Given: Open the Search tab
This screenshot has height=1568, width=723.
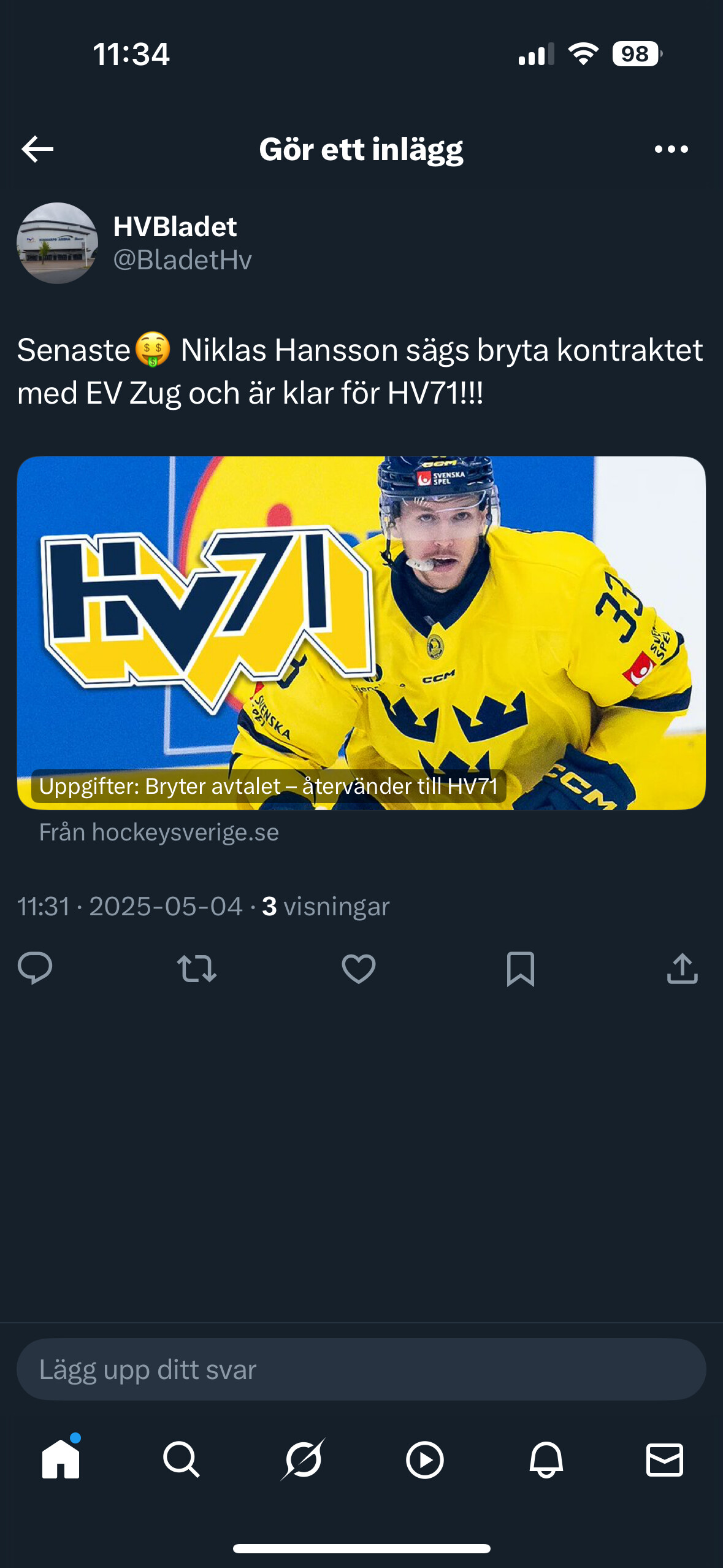Looking at the screenshot, I should (x=182, y=1459).
